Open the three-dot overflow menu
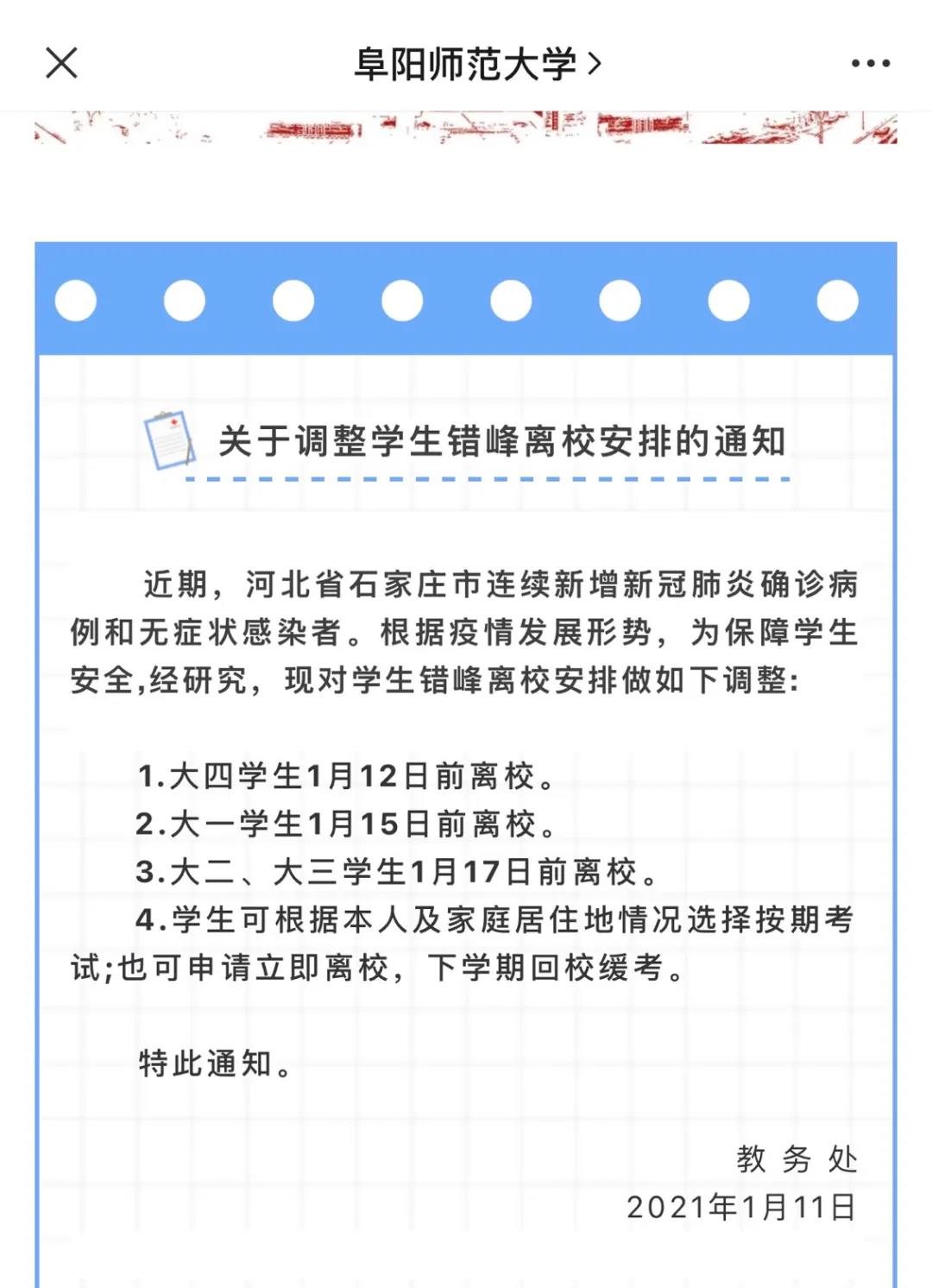Screen dimensions: 932x1288 pyautogui.click(x=870, y=63)
